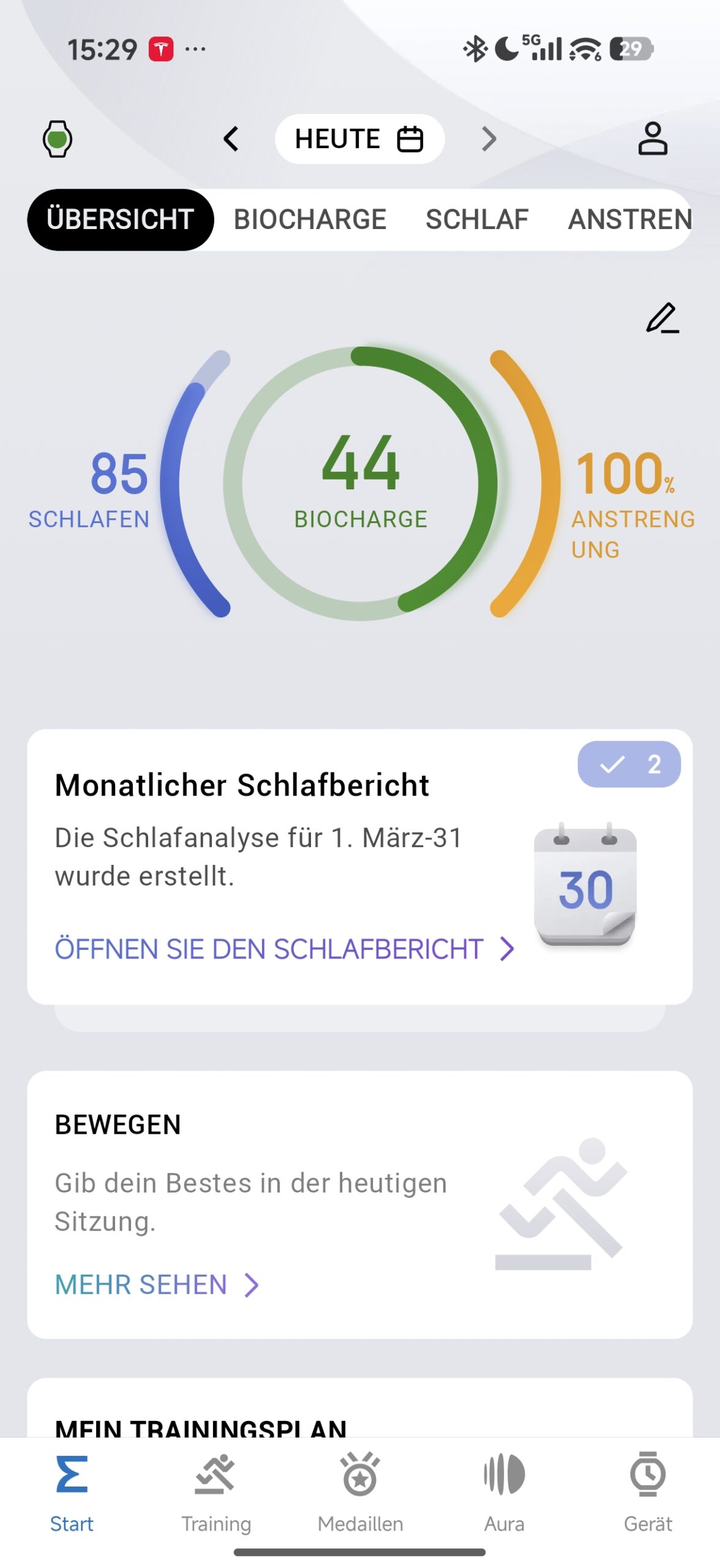This screenshot has width=720, height=1568.
Task: Switch to the BIOCHARGE tab
Action: click(x=310, y=219)
